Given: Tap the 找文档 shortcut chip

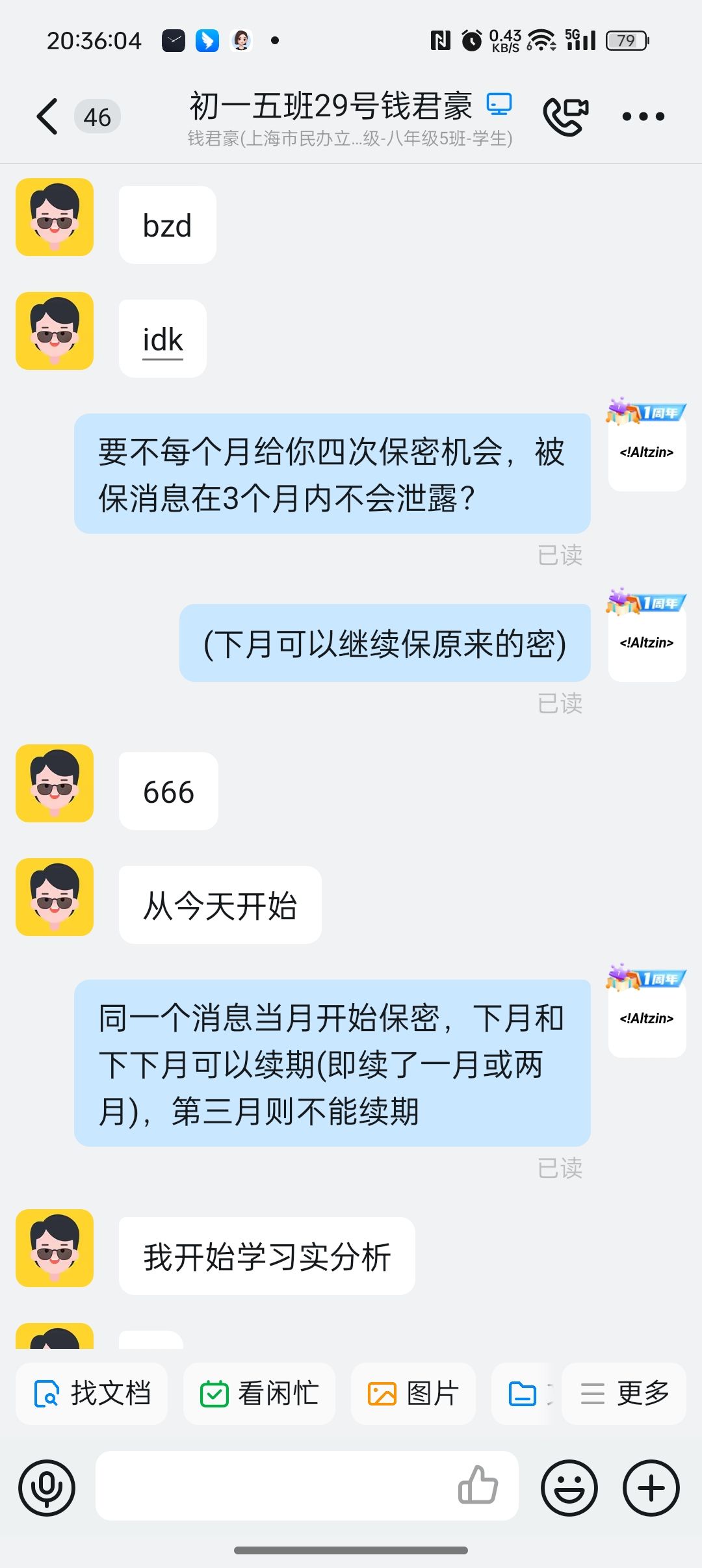Looking at the screenshot, I should (92, 1394).
